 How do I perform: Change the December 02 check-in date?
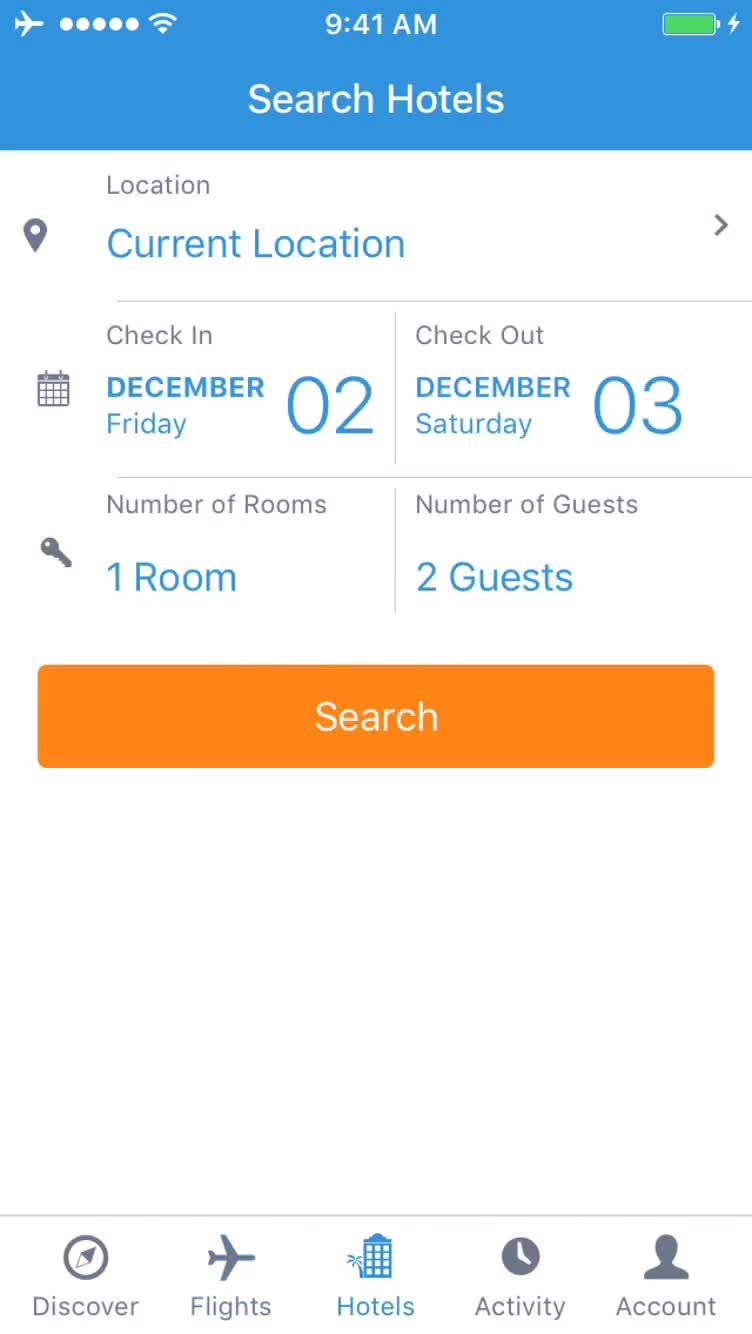coord(240,405)
